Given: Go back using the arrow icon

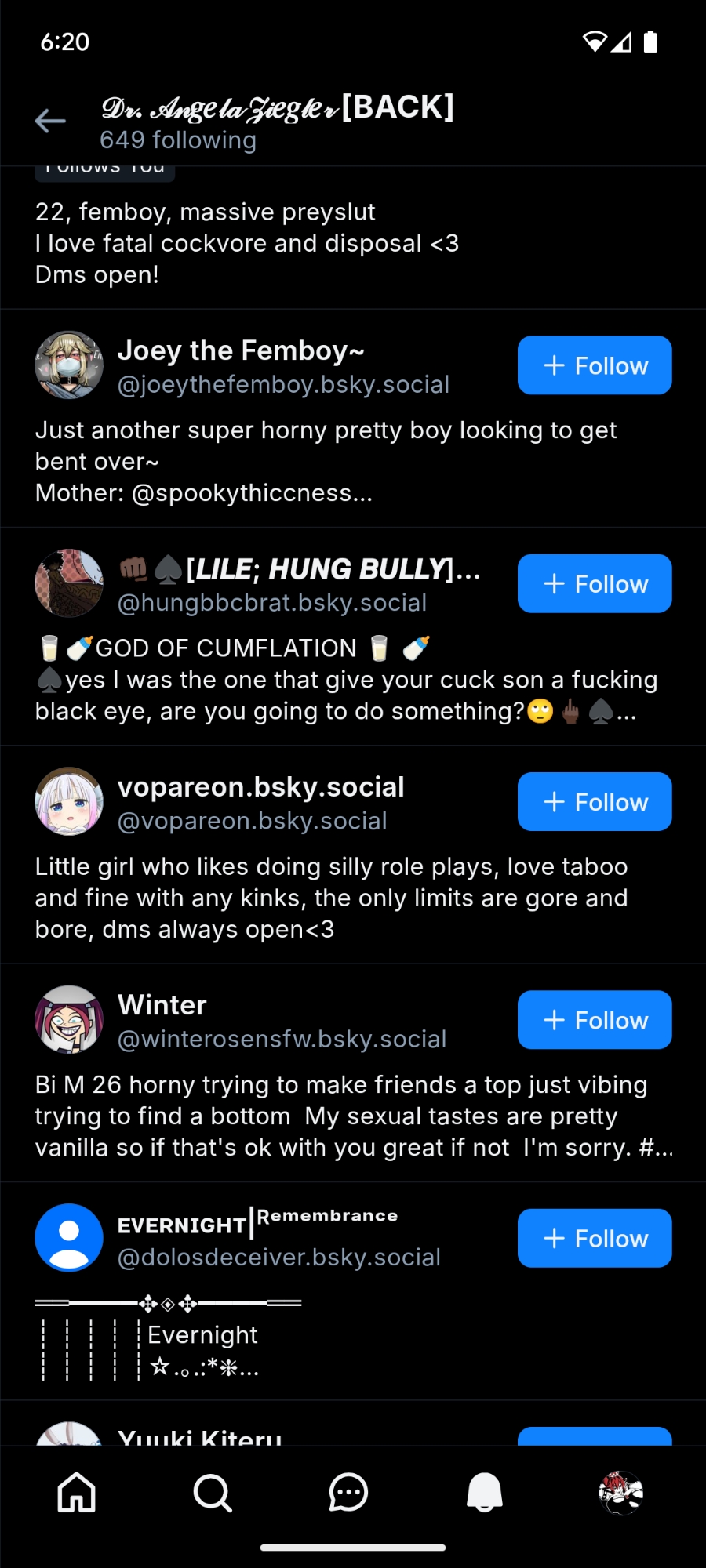Looking at the screenshot, I should [x=50, y=121].
